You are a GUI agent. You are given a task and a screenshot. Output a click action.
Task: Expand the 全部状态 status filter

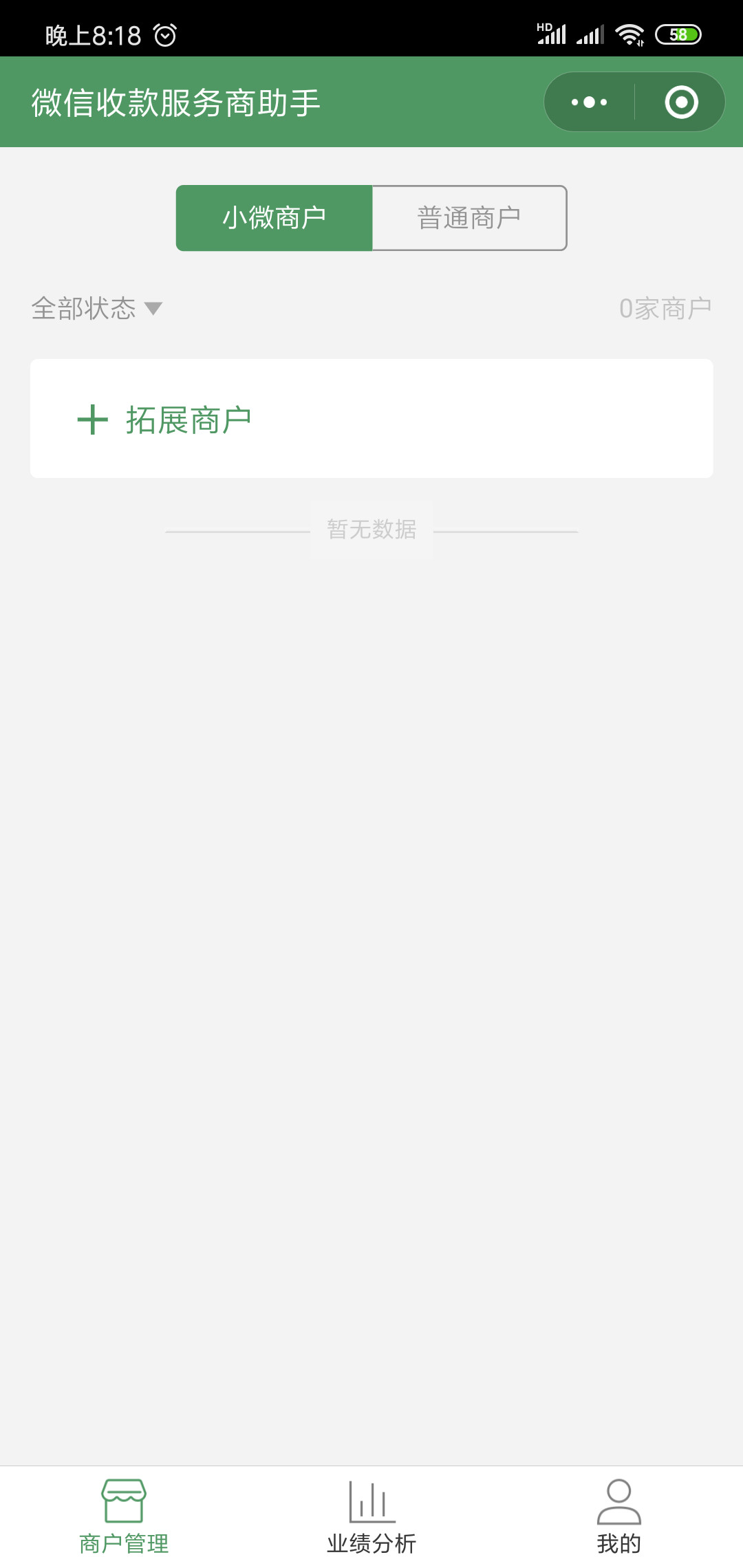(x=96, y=308)
